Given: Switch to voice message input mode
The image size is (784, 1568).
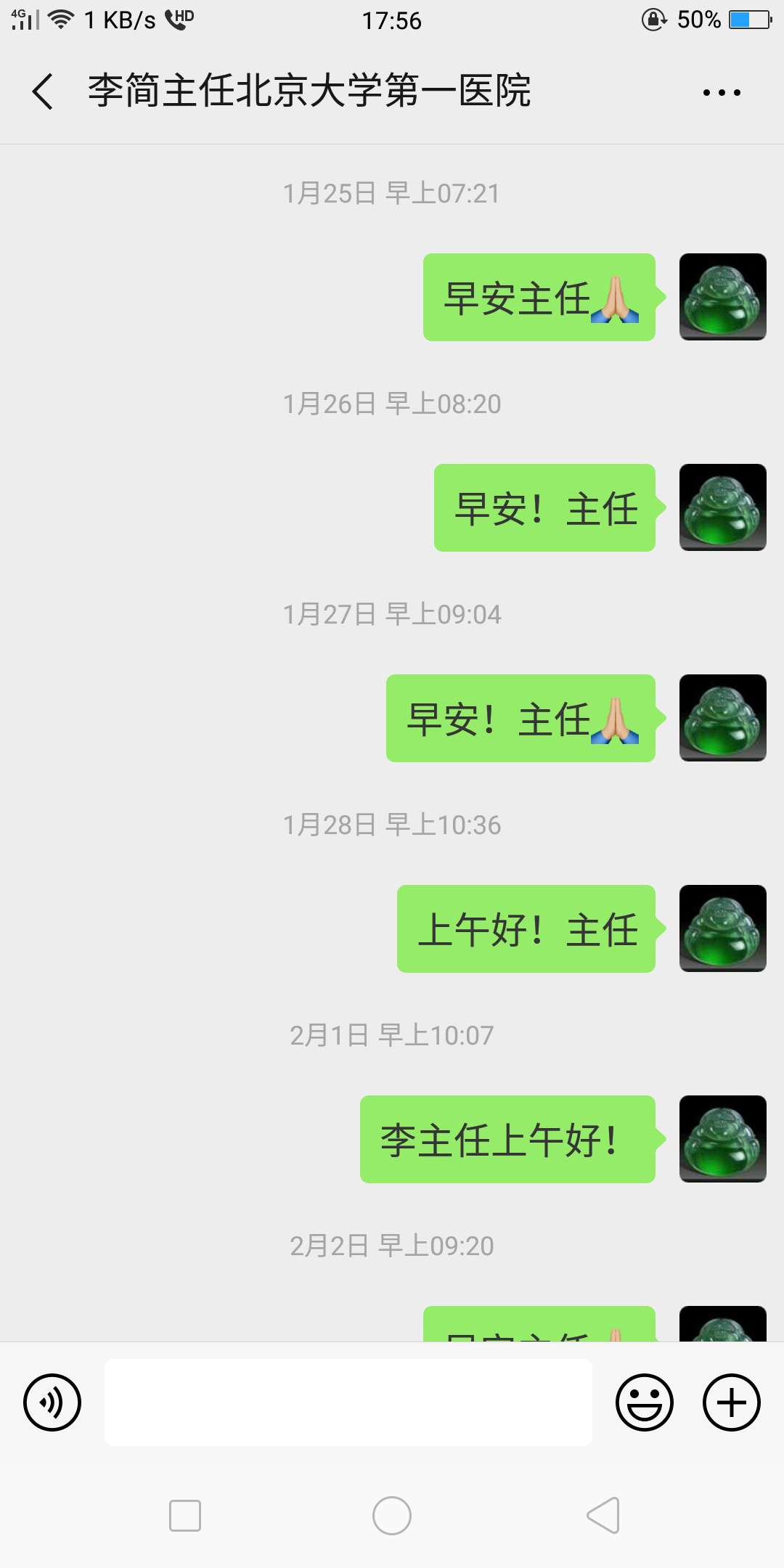Looking at the screenshot, I should 52,1402.
